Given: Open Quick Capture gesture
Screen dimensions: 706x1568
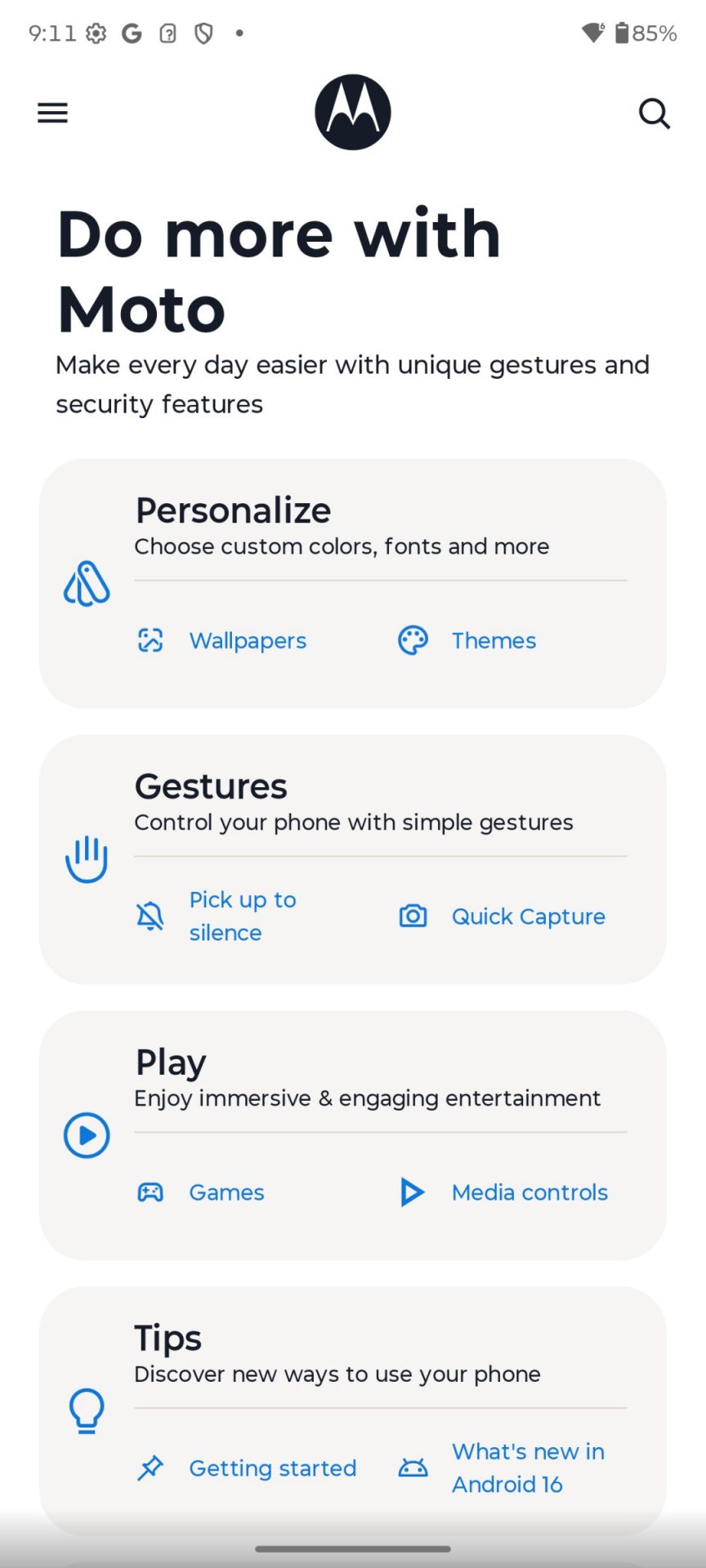Looking at the screenshot, I should click(528, 916).
